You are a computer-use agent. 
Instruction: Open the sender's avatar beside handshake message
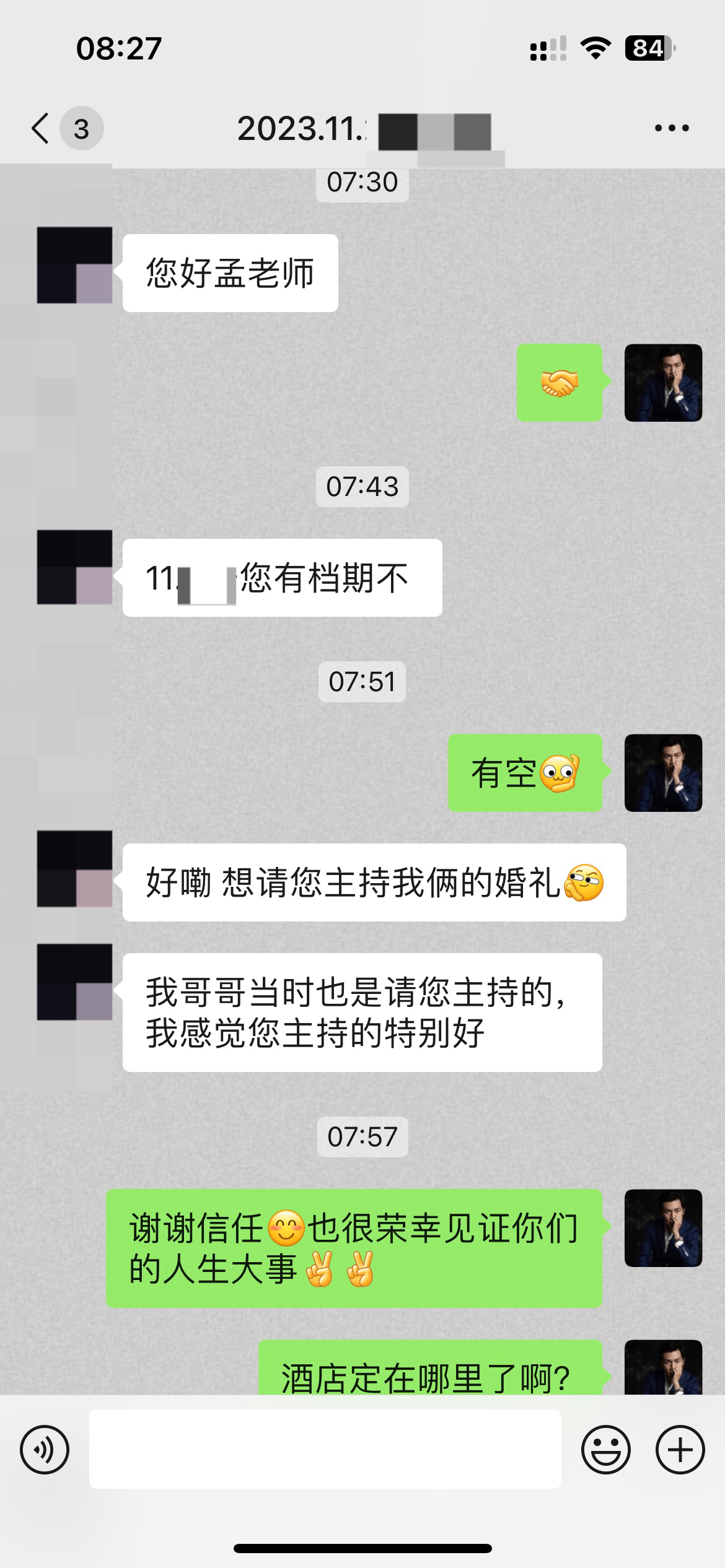click(x=663, y=383)
